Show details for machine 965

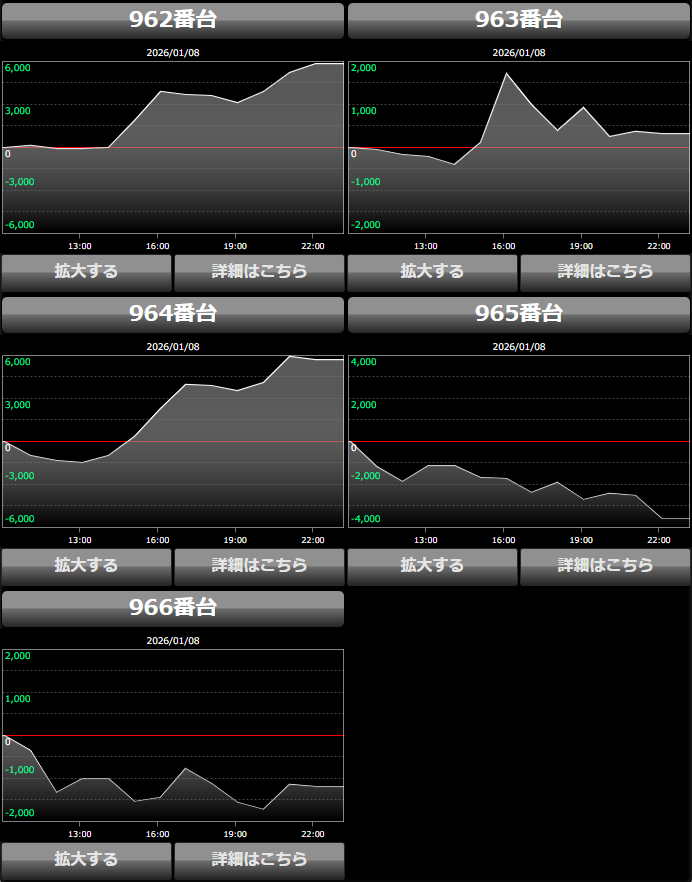(x=605, y=566)
